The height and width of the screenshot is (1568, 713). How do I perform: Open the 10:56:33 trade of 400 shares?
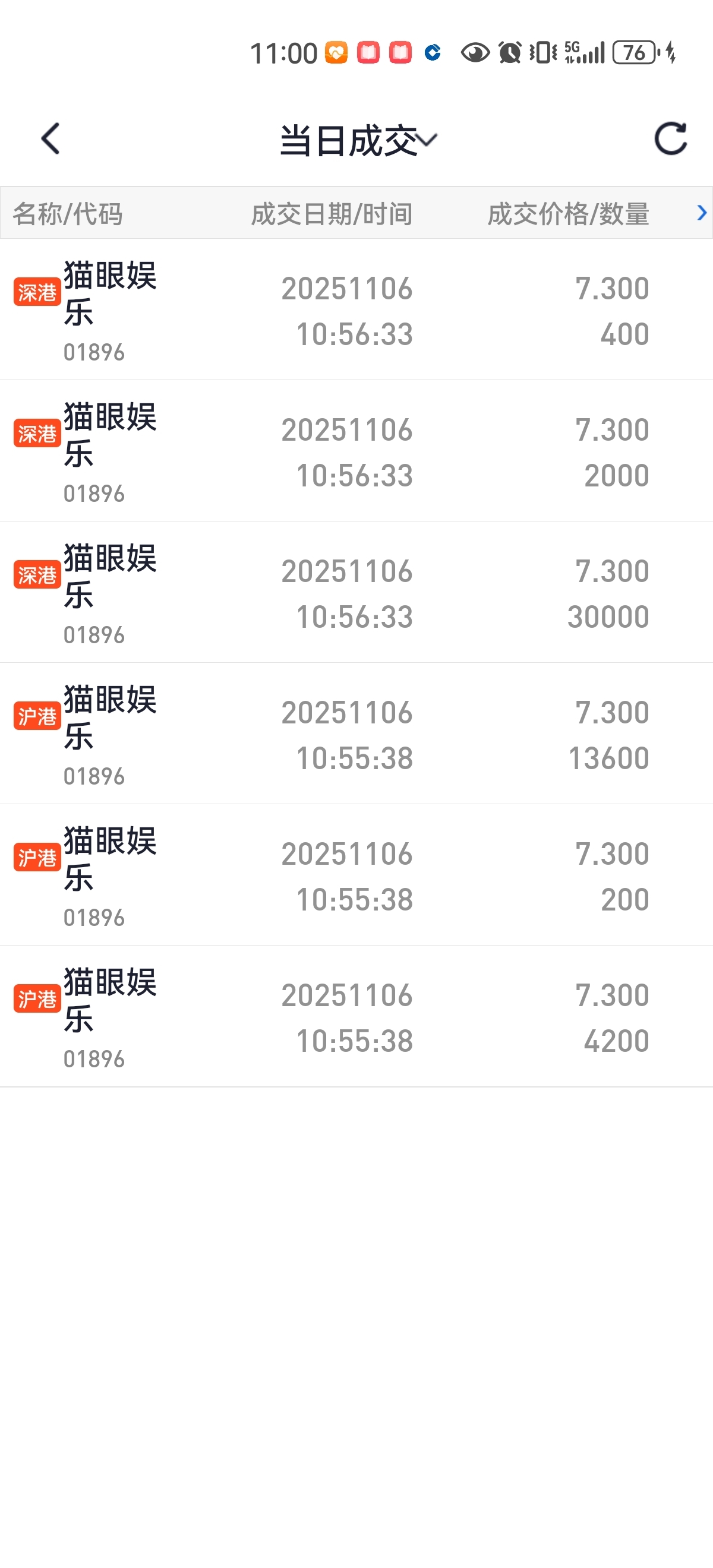pyautogui.click(x=356, y=310)
